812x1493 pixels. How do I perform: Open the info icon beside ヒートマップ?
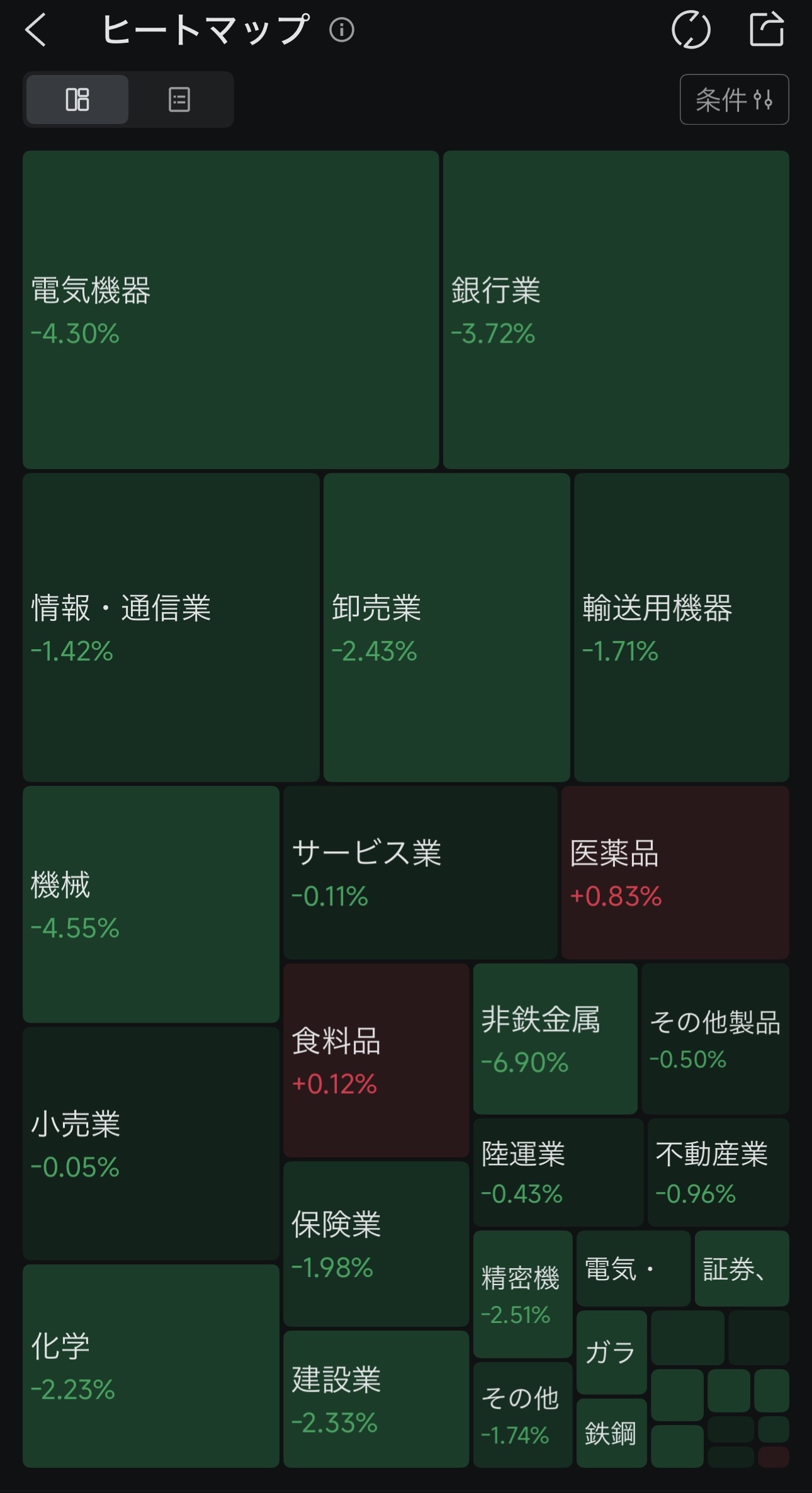coord(342,30)
